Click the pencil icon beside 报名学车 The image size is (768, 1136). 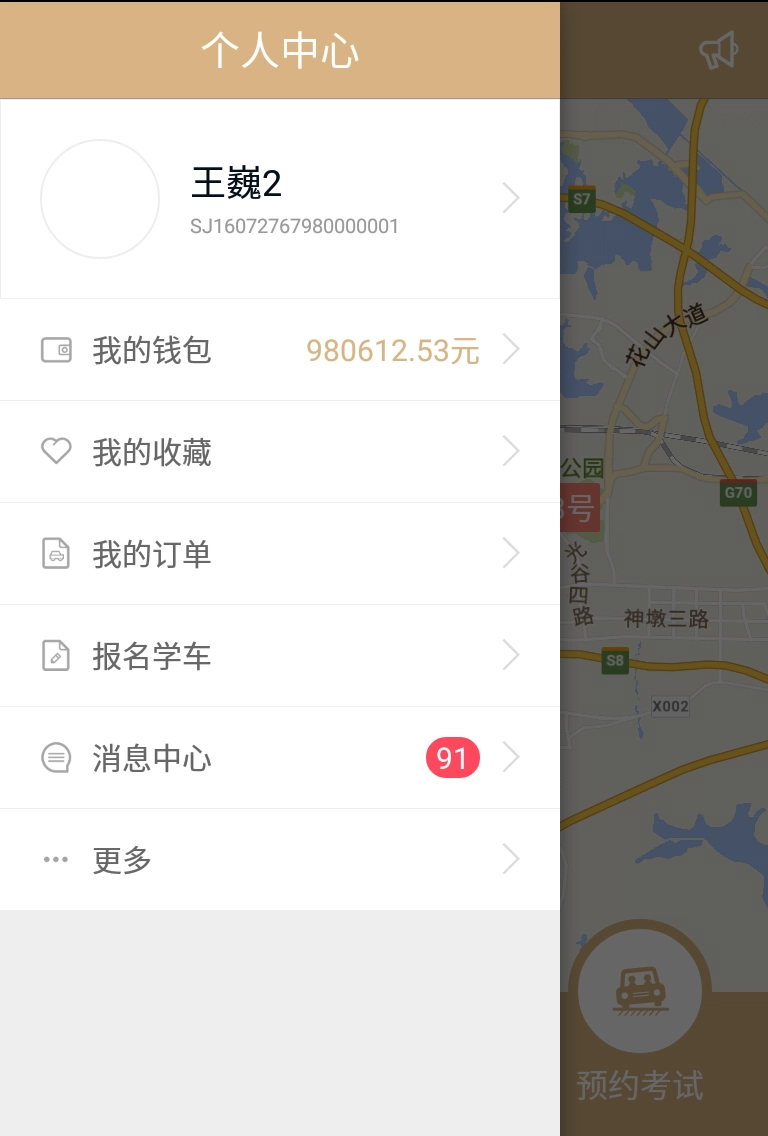click(x=57, y=655)
